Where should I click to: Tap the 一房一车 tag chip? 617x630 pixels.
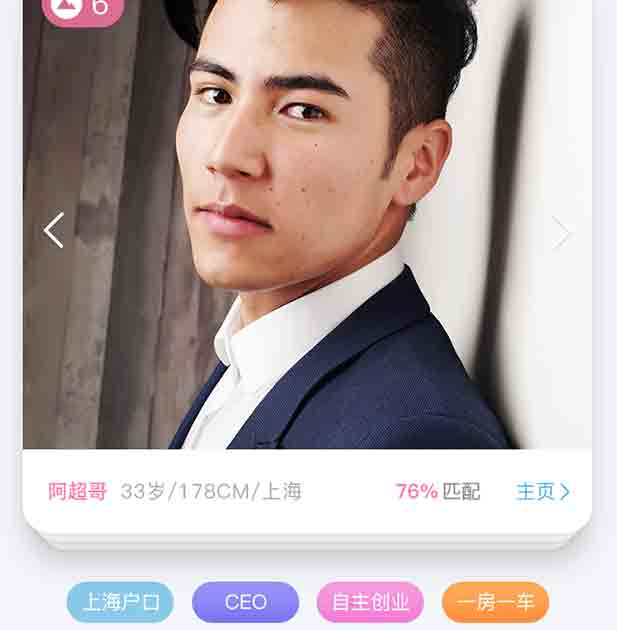point(495,602)
